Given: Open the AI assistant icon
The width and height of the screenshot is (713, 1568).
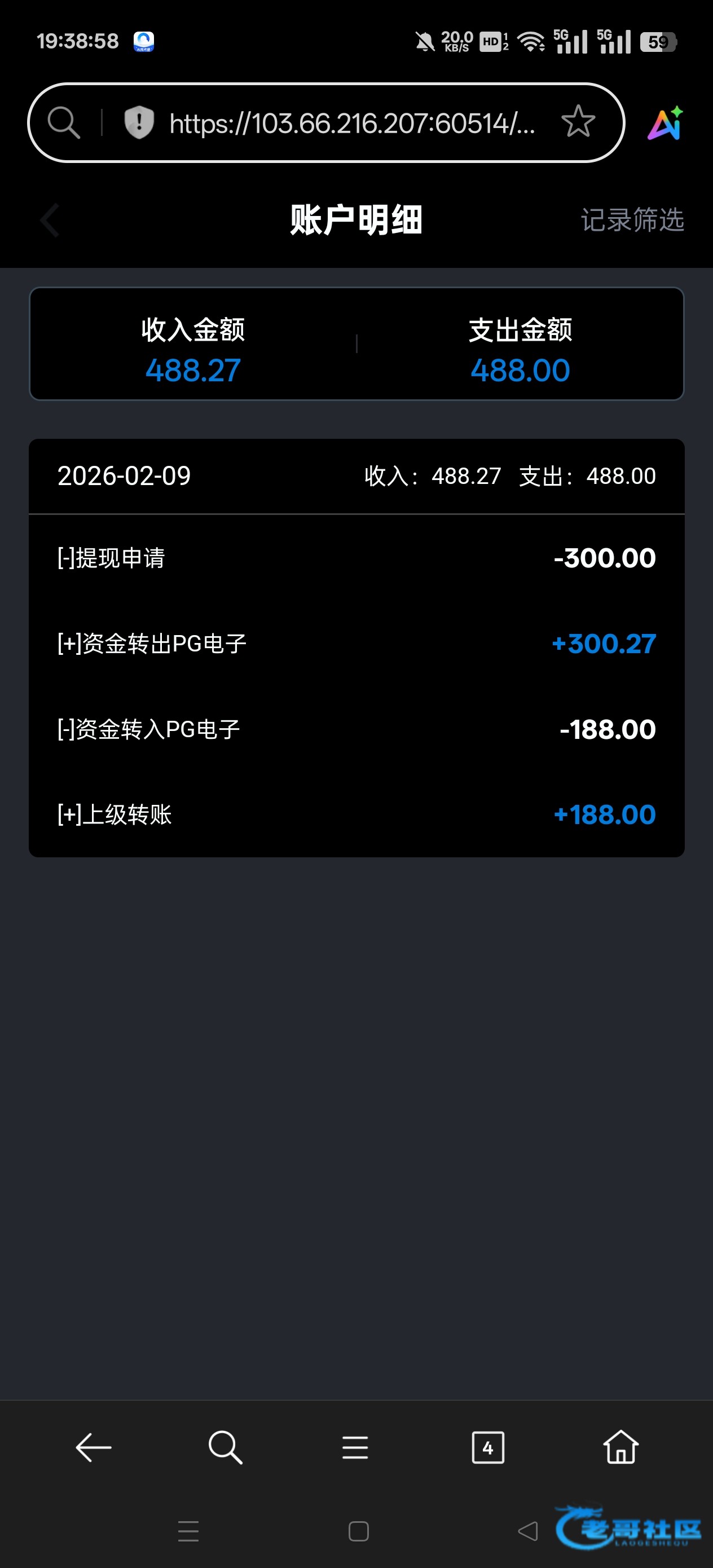Looking at the screenshot, I should [665, 123].
